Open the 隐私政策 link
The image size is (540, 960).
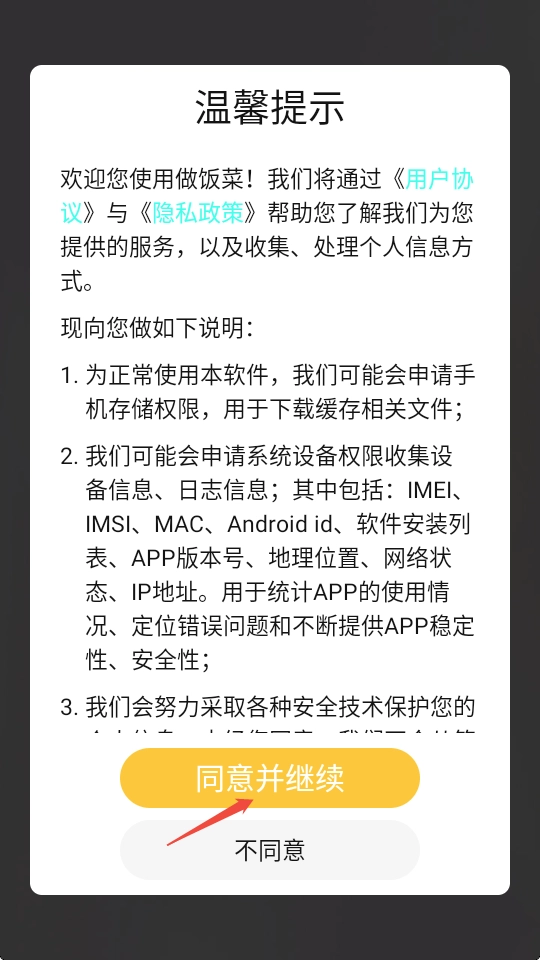click(198, 213)
